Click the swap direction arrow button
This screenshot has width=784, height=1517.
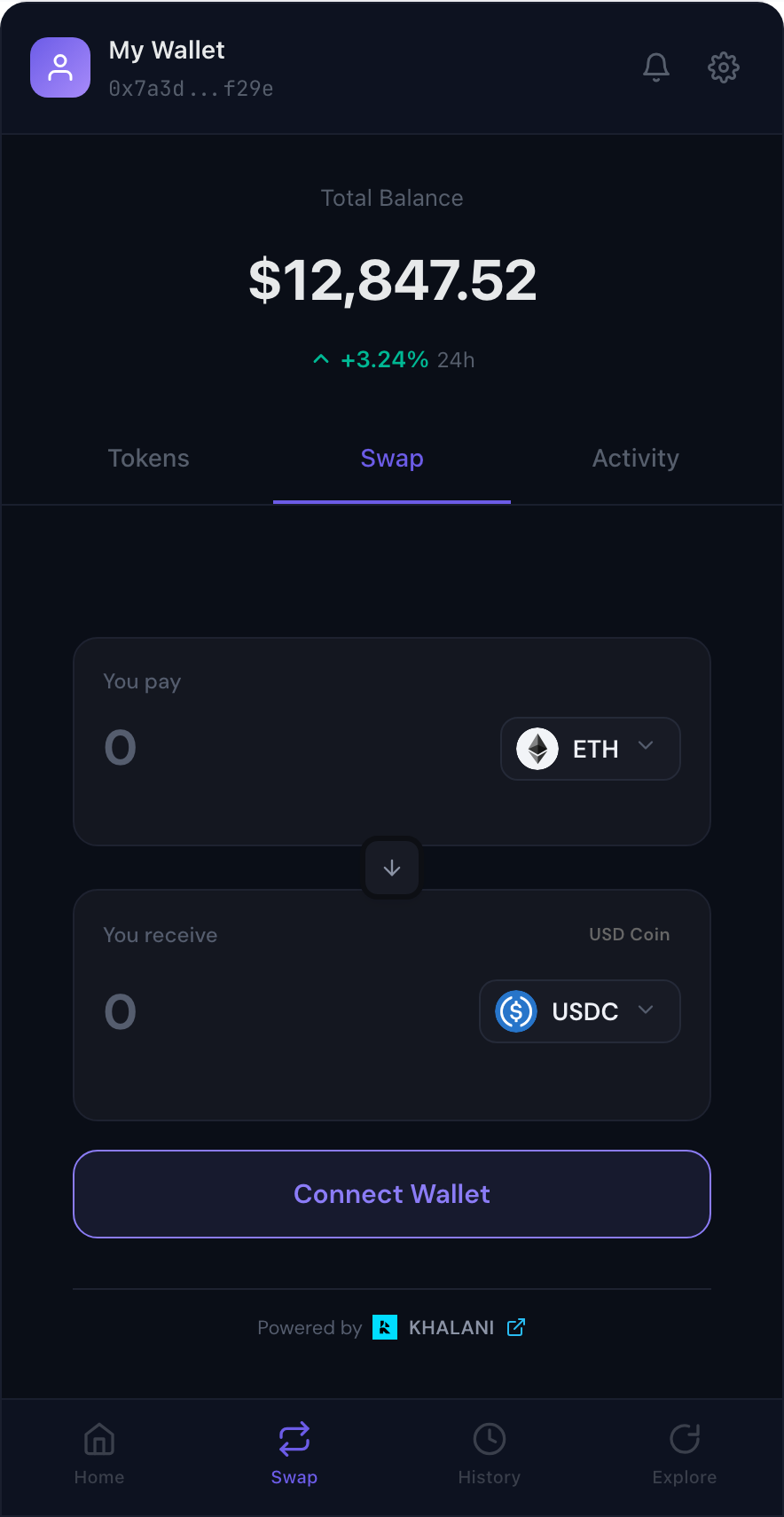pyautogui.click(x=391, y=868)
